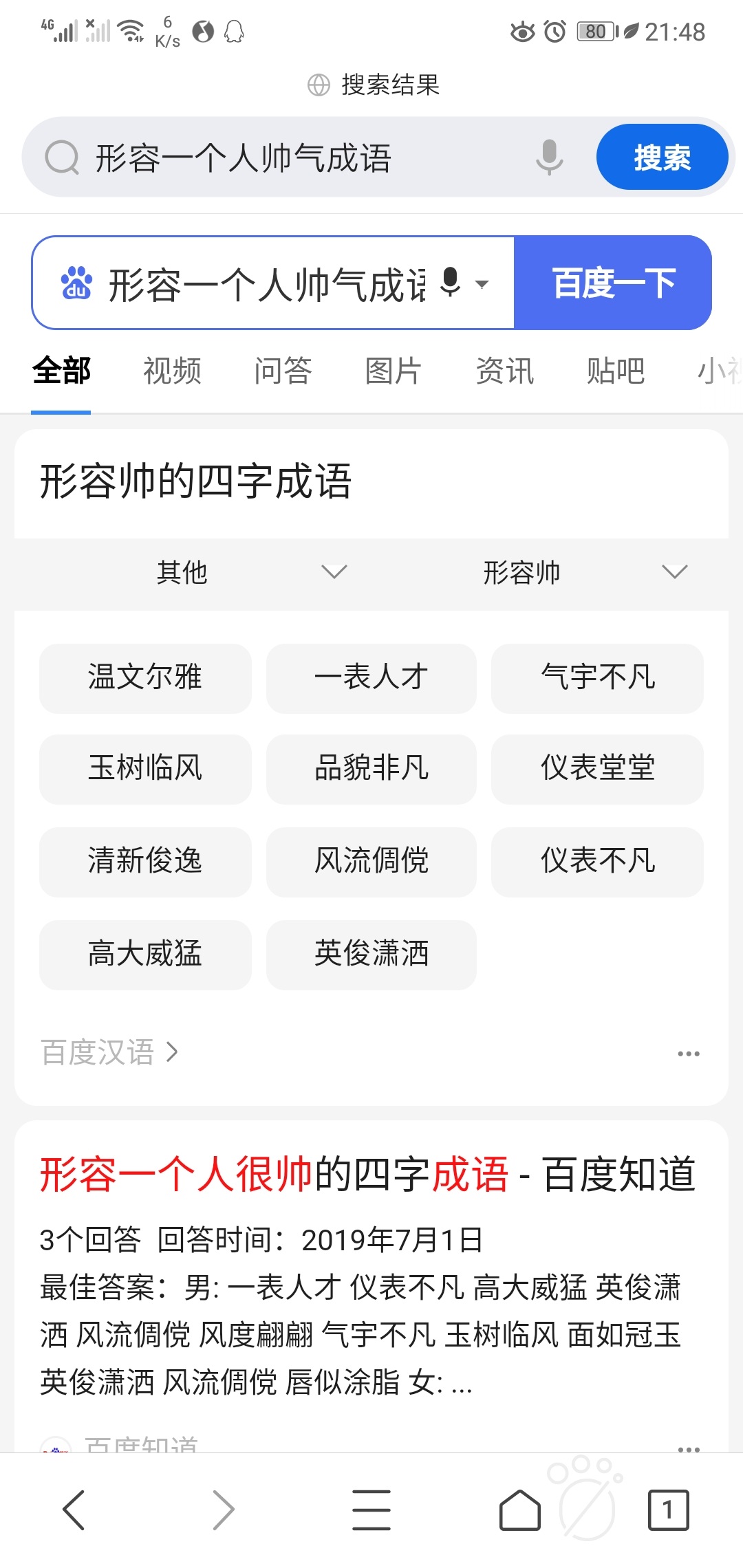The width and height of the screenshot is (743, 1568).
Task: Tap the 英俊潇洒 chip
Action: (371, 955)
